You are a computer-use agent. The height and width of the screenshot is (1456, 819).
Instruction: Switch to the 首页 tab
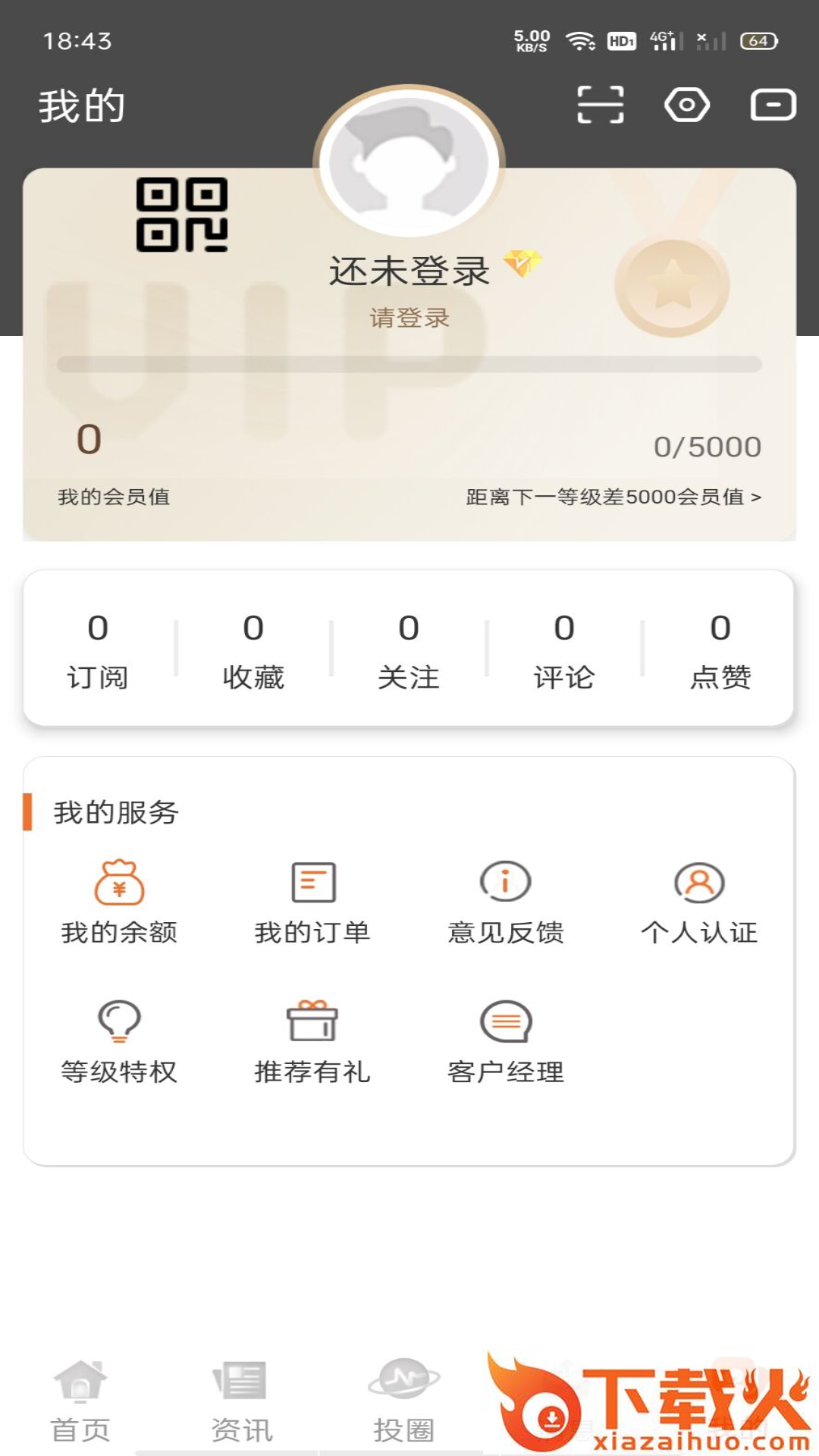point(80,1399)
